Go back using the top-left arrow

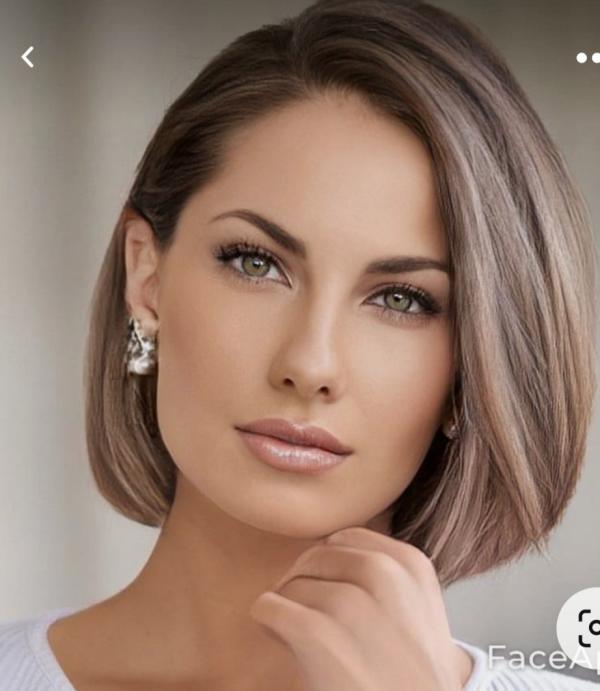pos(28,57)
